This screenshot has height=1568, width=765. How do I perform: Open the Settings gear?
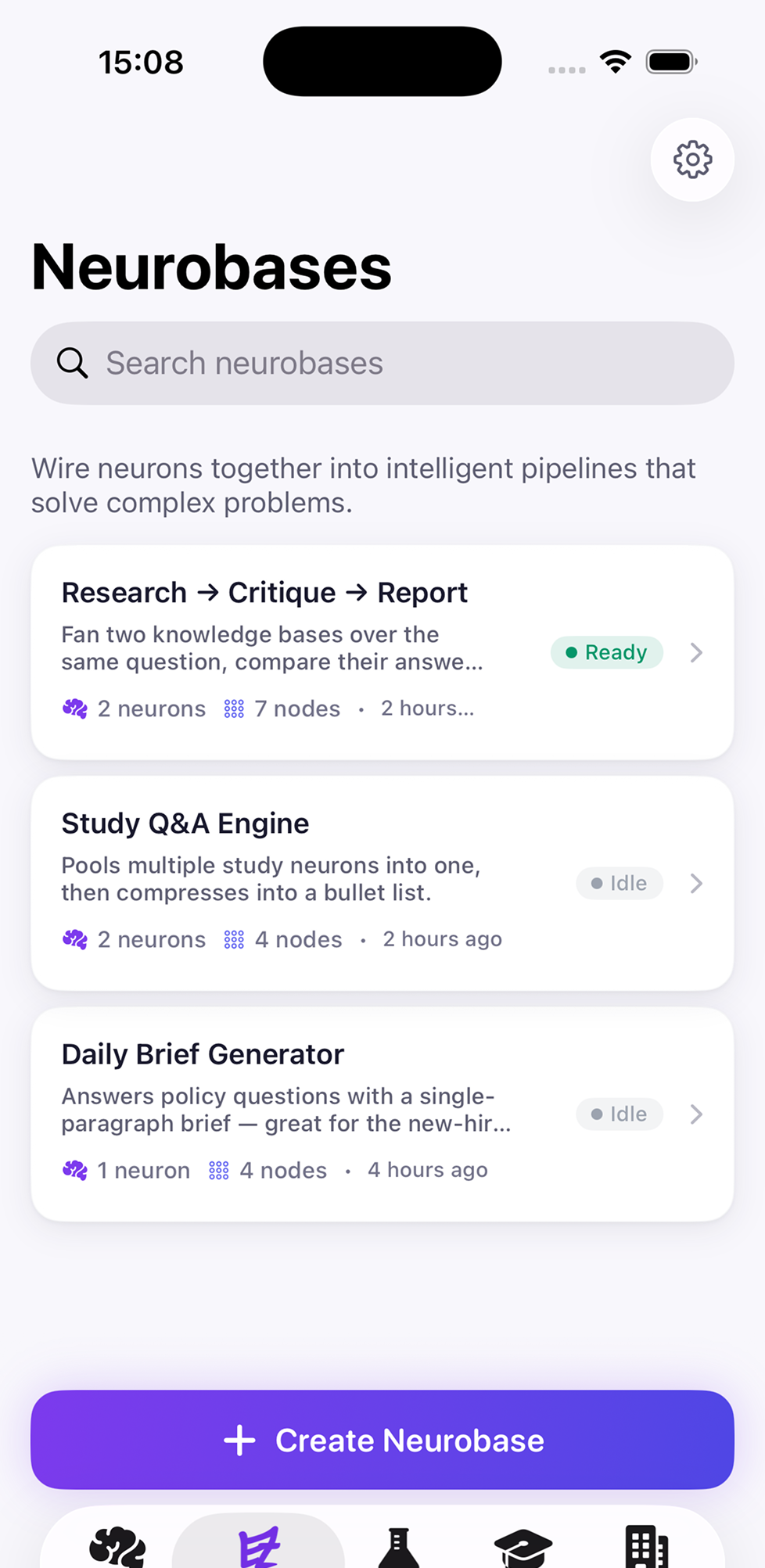pyautogui.click(x=691, y=159)
